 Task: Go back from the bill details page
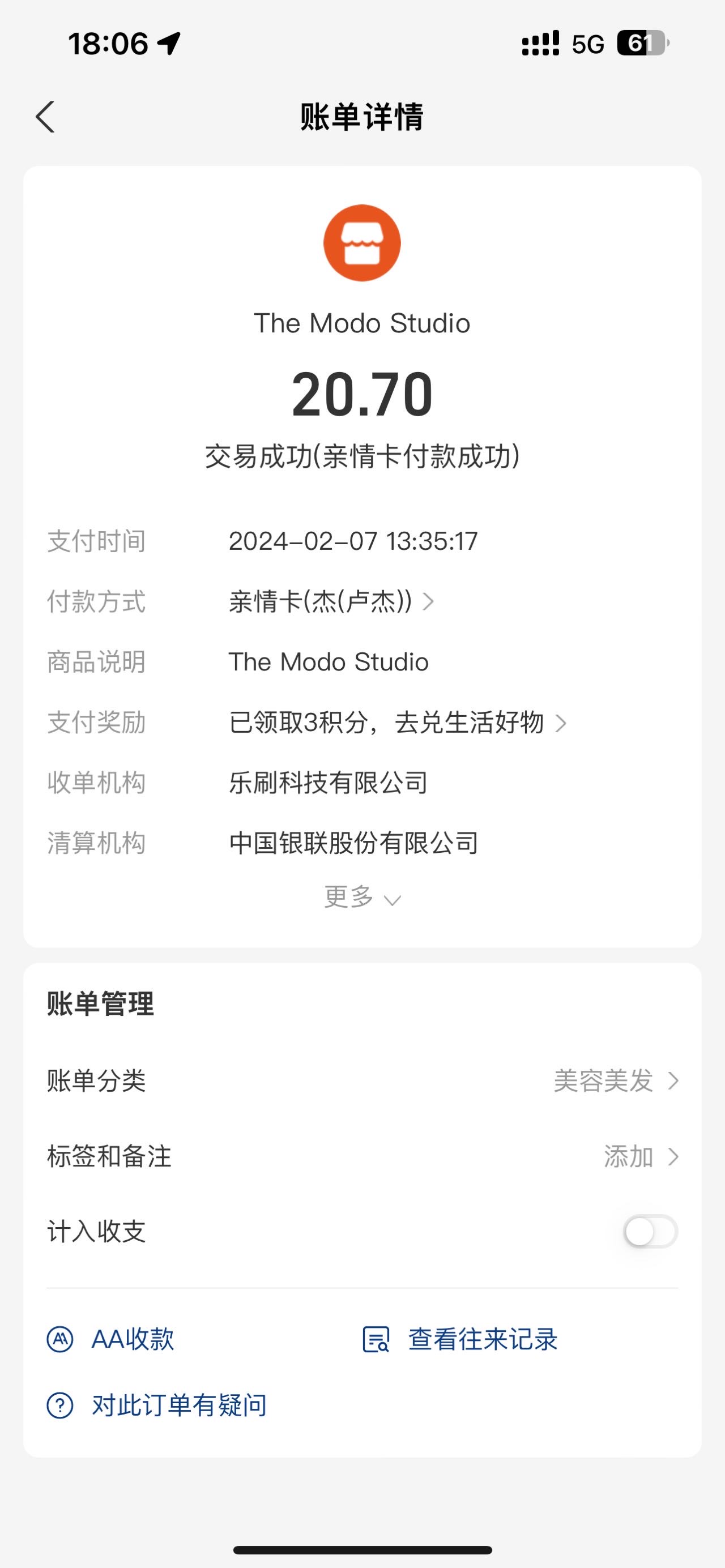point(46,116)
